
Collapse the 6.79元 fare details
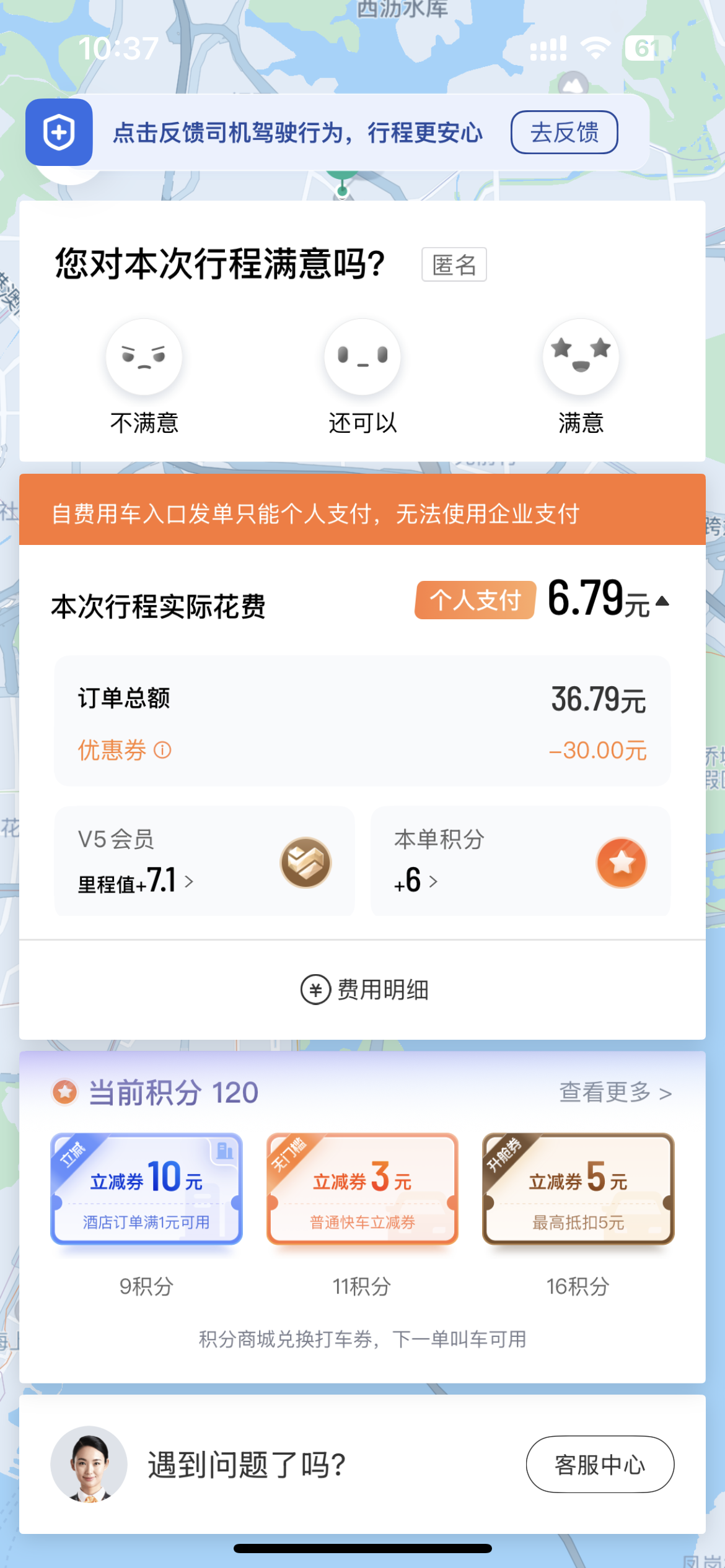(x=662, y=601)
